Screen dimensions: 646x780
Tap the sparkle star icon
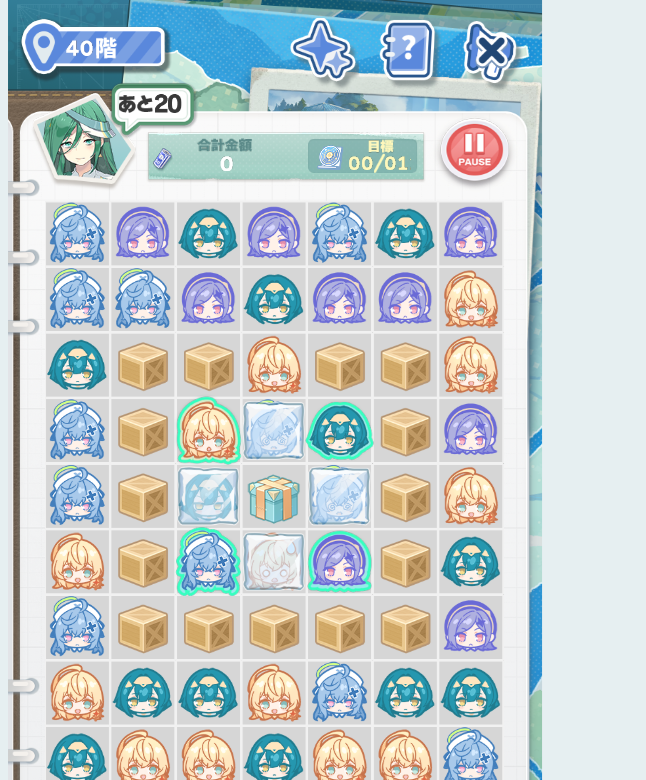click(x=325, y=49)
